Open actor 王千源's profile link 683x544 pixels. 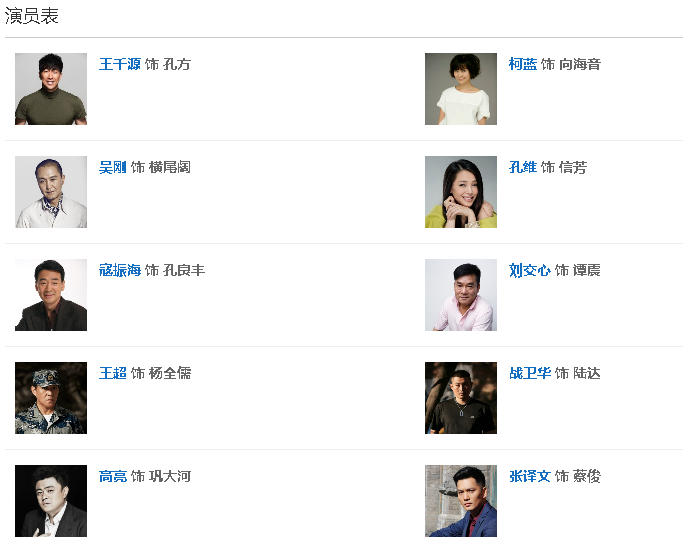coord(119,64)
